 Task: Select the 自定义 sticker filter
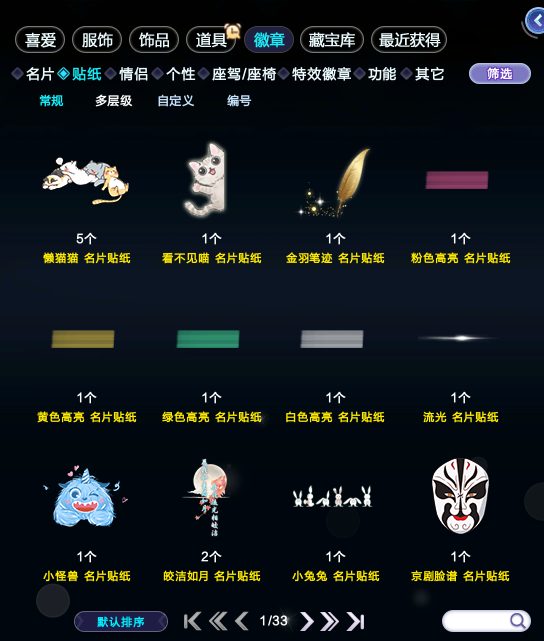tap(176, 101)
